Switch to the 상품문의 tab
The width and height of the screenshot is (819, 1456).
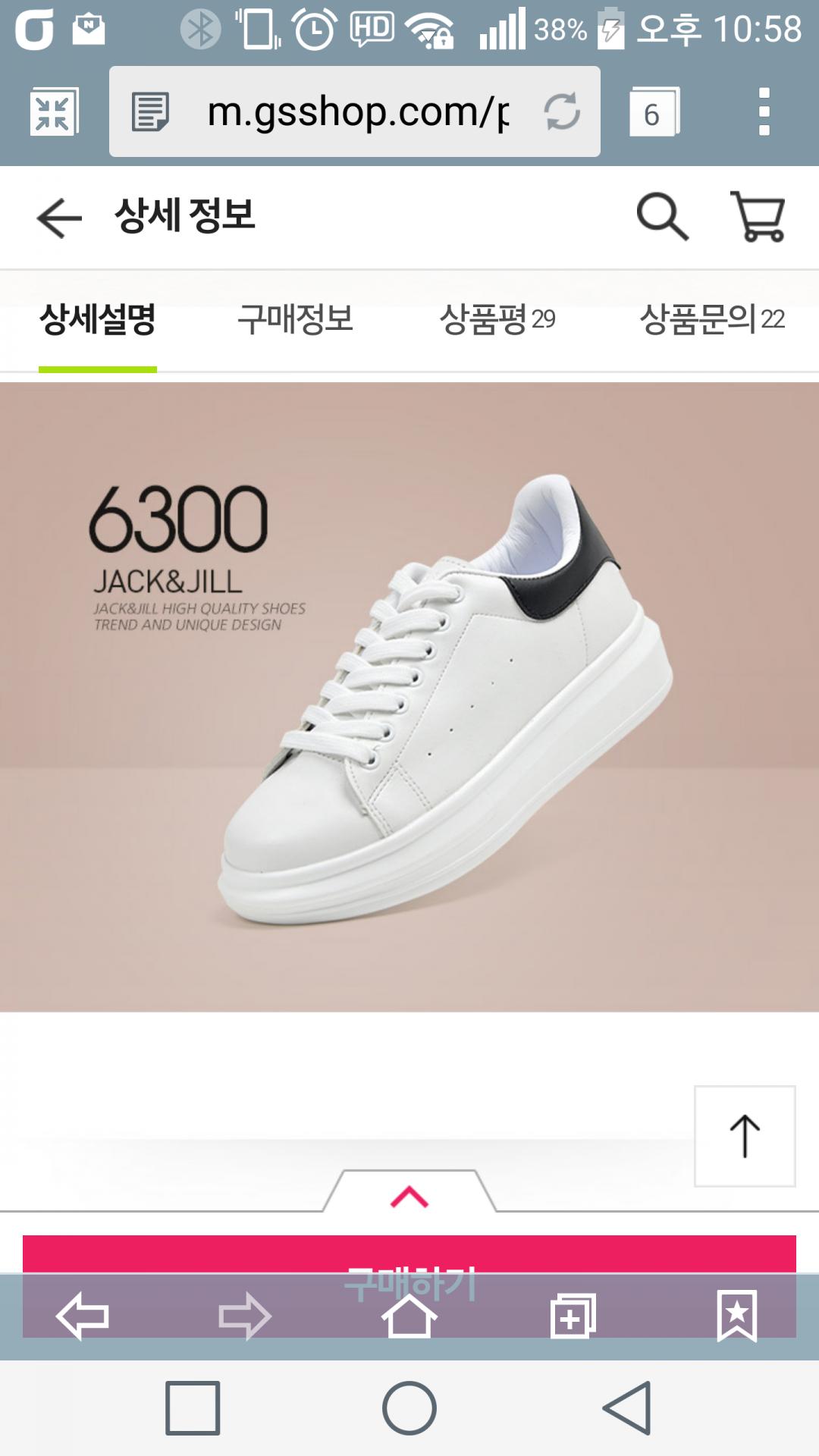coord(711,319)
